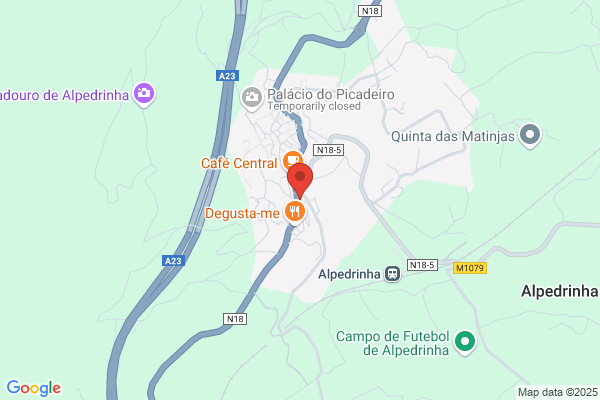
Task: Tap the red location pin
Action: [300, 180]
